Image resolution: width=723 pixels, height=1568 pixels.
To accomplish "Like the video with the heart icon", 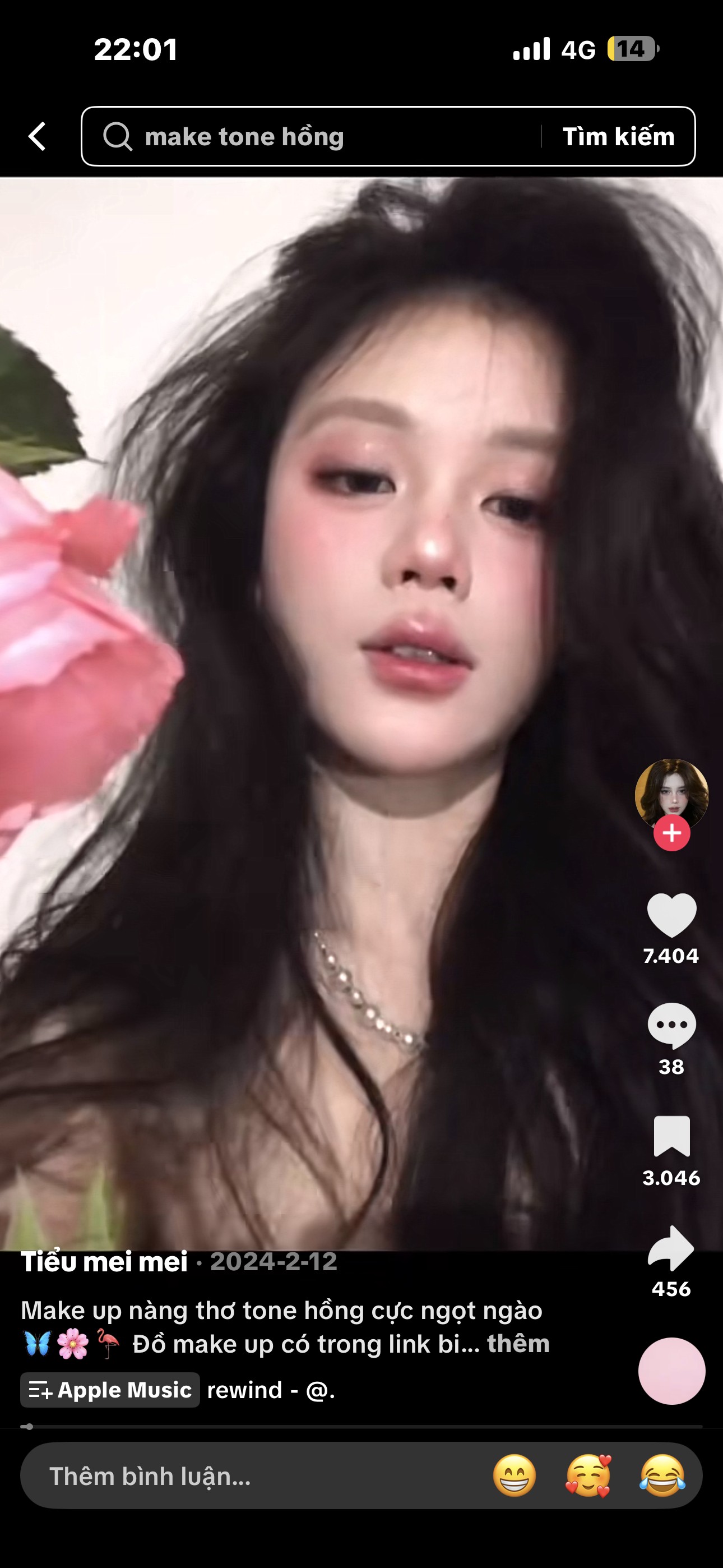I will (x=671, y=915).
